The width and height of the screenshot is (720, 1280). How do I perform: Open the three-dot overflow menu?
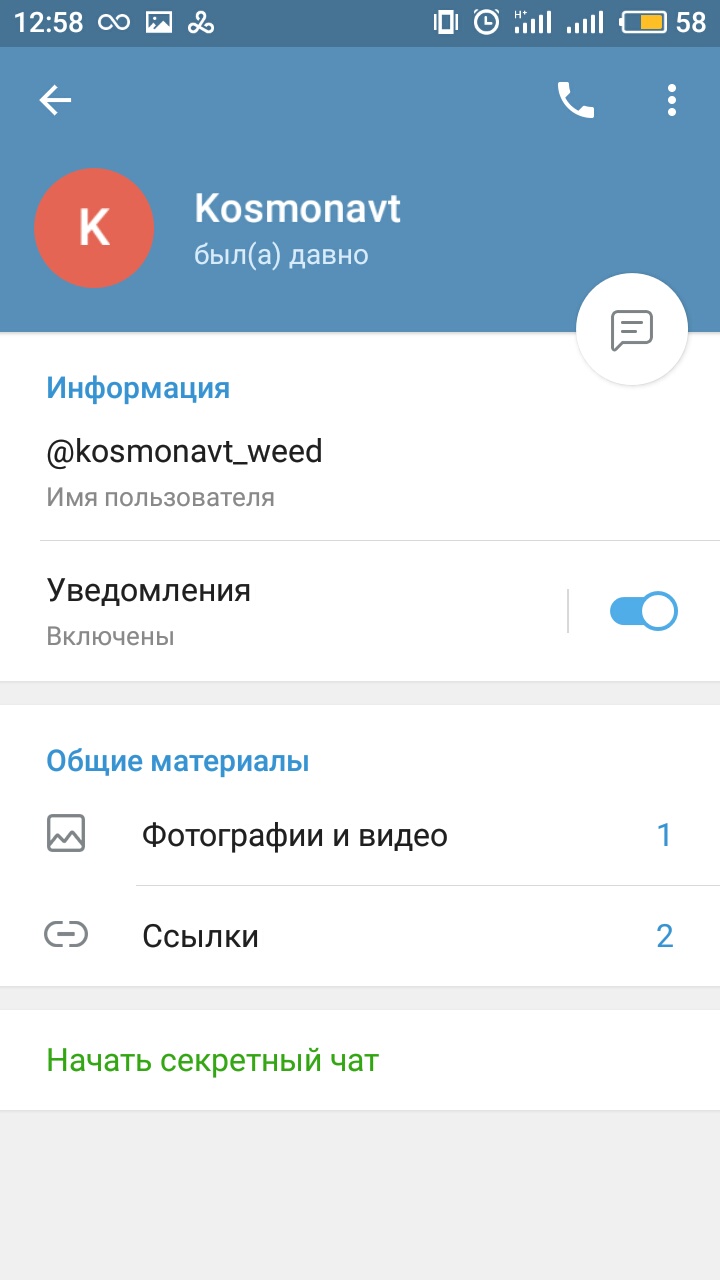[672, 100]
